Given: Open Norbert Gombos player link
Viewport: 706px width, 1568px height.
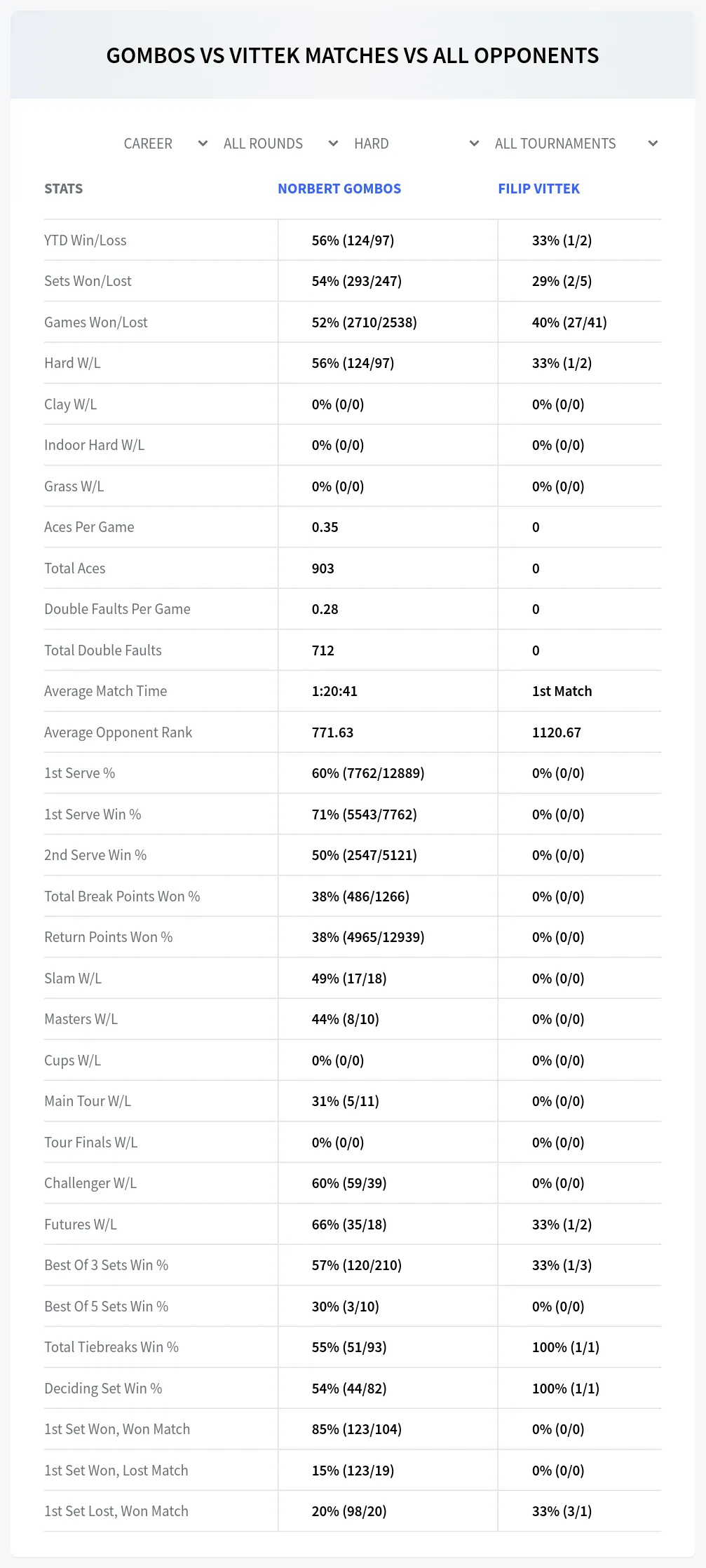Looking at the screenshot, I should [x=339, y=189].
